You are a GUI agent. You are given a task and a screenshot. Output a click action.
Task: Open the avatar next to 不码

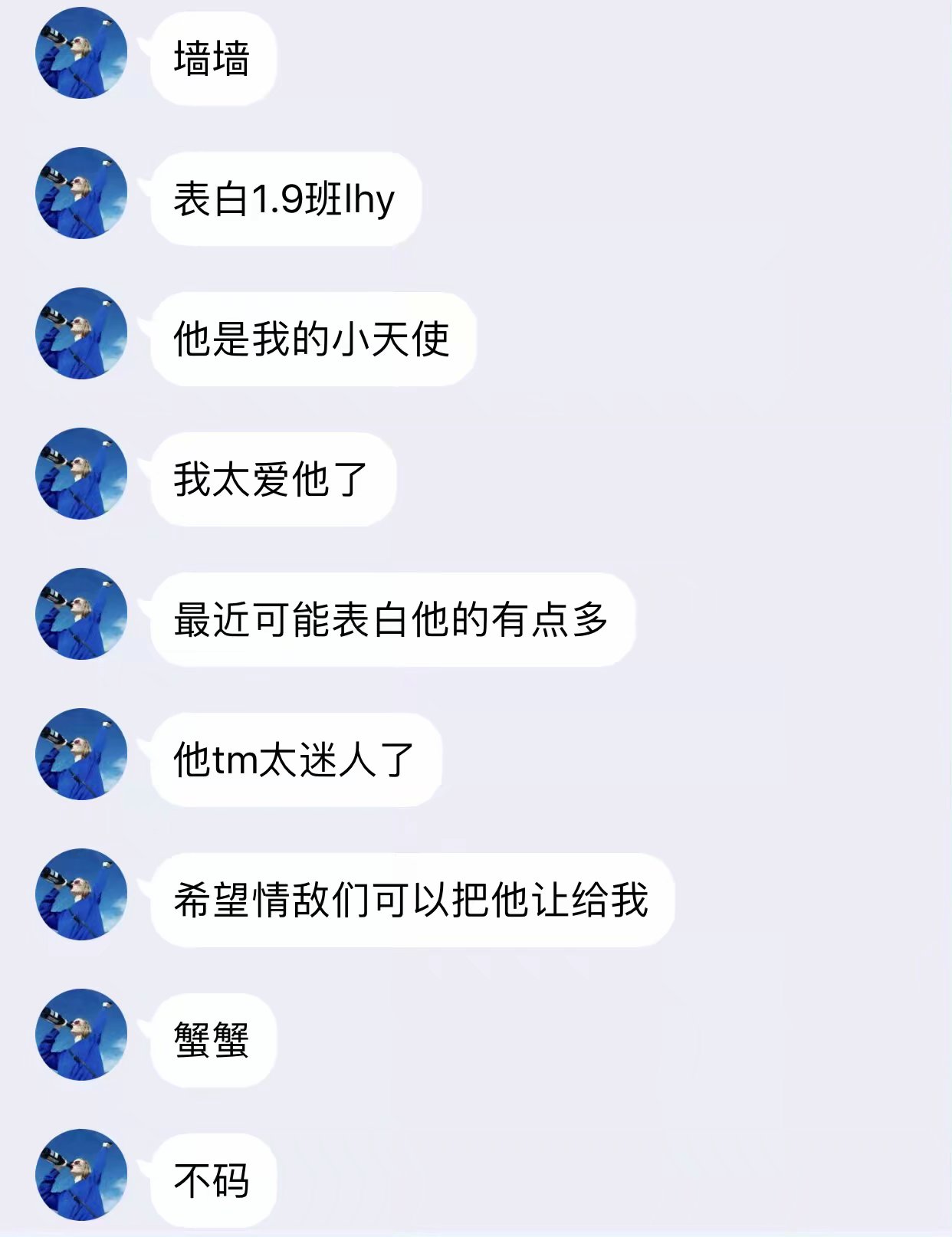81,1175
